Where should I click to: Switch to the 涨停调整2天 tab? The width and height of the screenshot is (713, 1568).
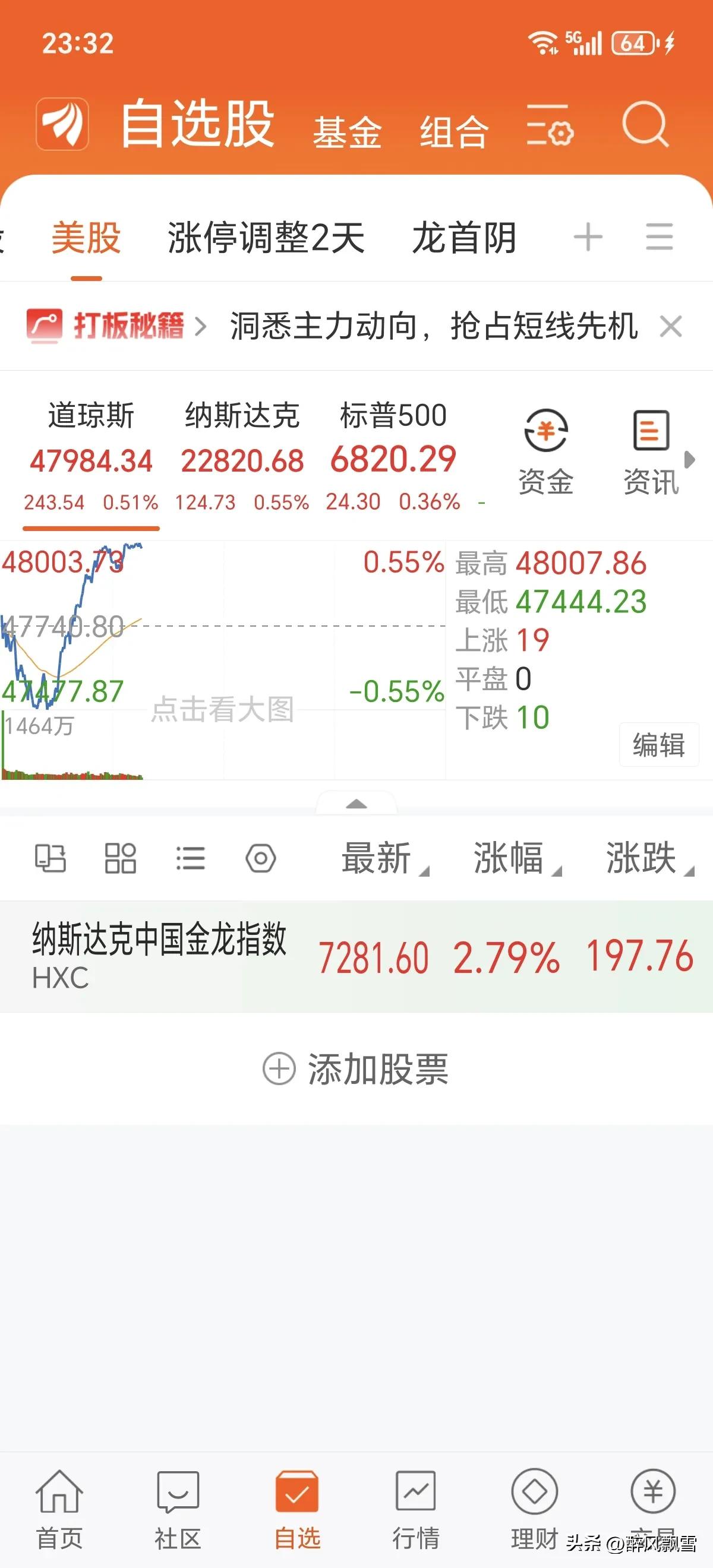266,239
